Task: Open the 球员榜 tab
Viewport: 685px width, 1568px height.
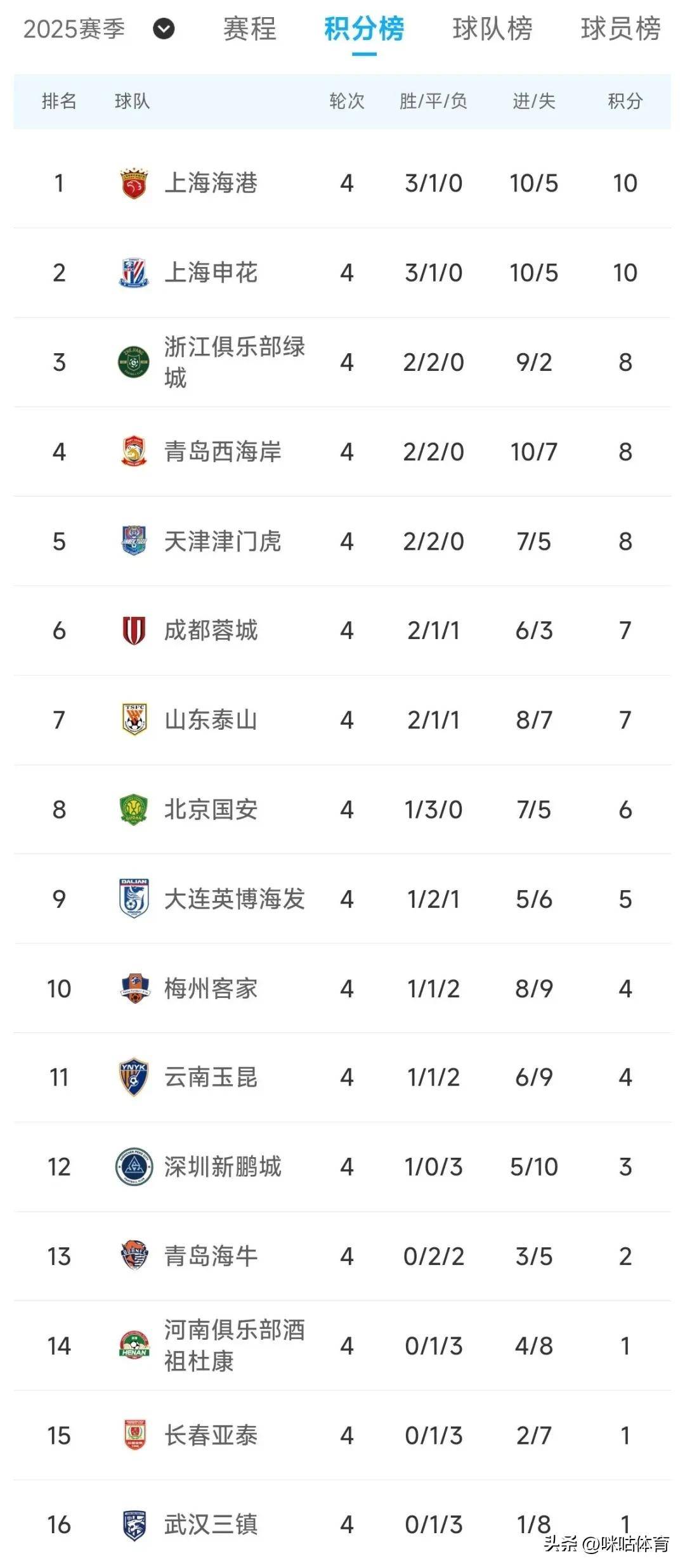Action: click(x=620, y=29)
